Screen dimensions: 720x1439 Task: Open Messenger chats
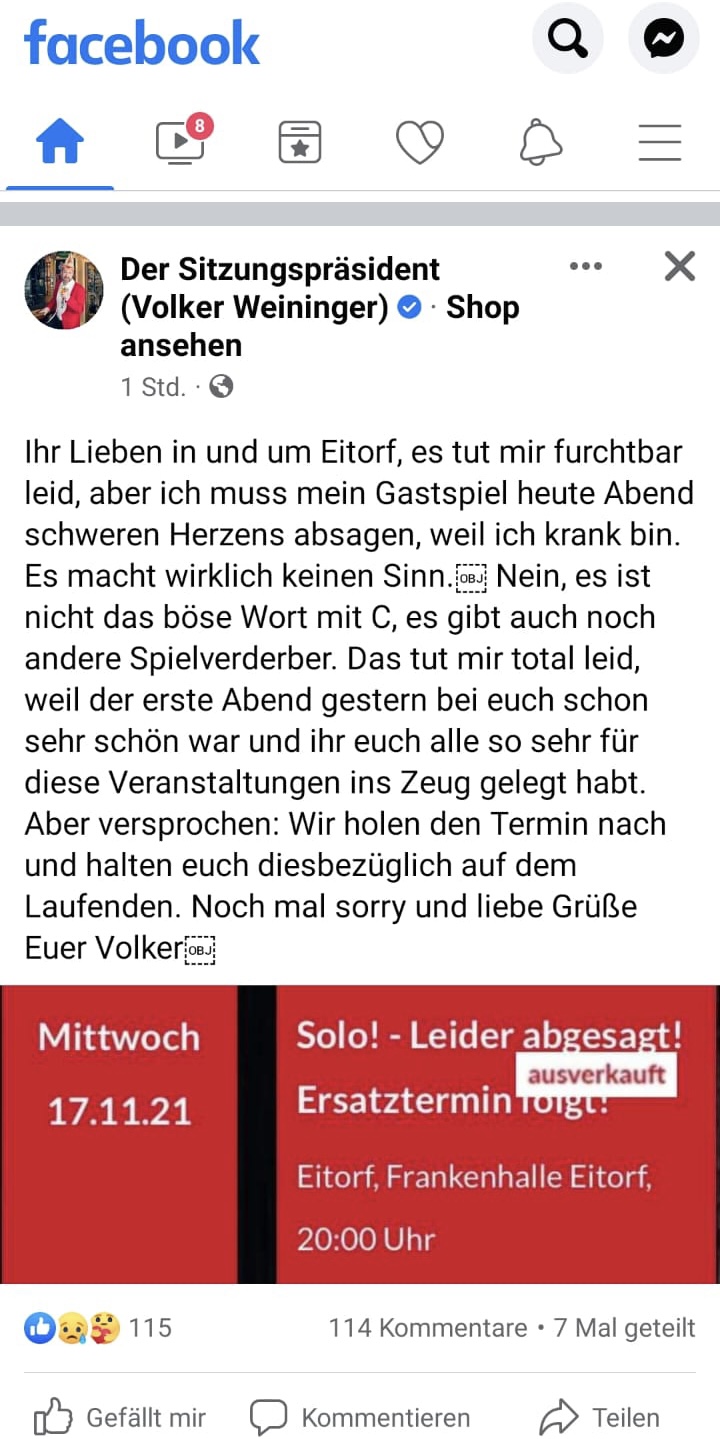point(663,39)
